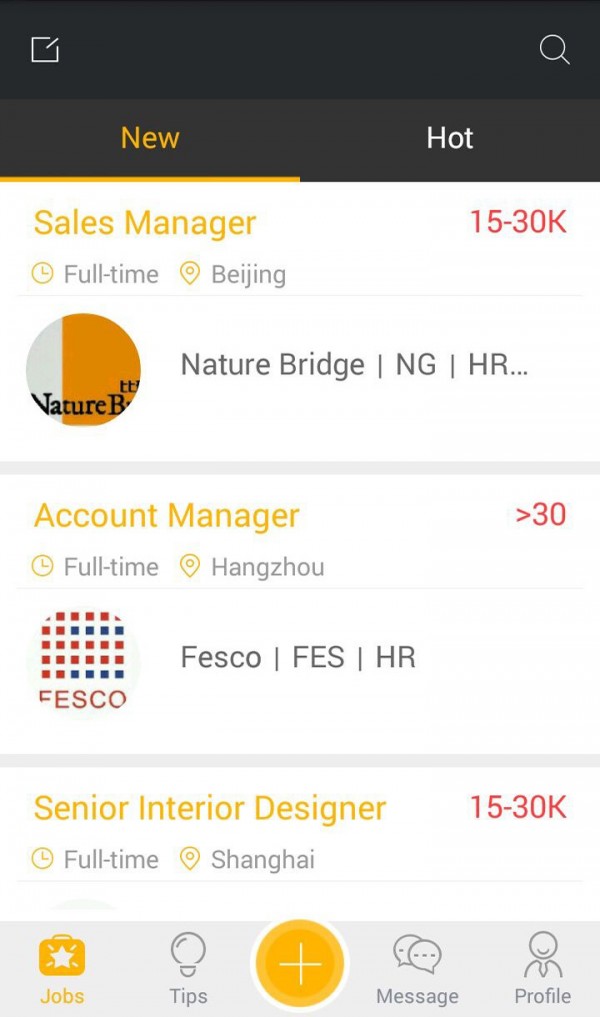Open the Profile tab
The width and height of the screenshot is (600, 1017).
(543, 968)
